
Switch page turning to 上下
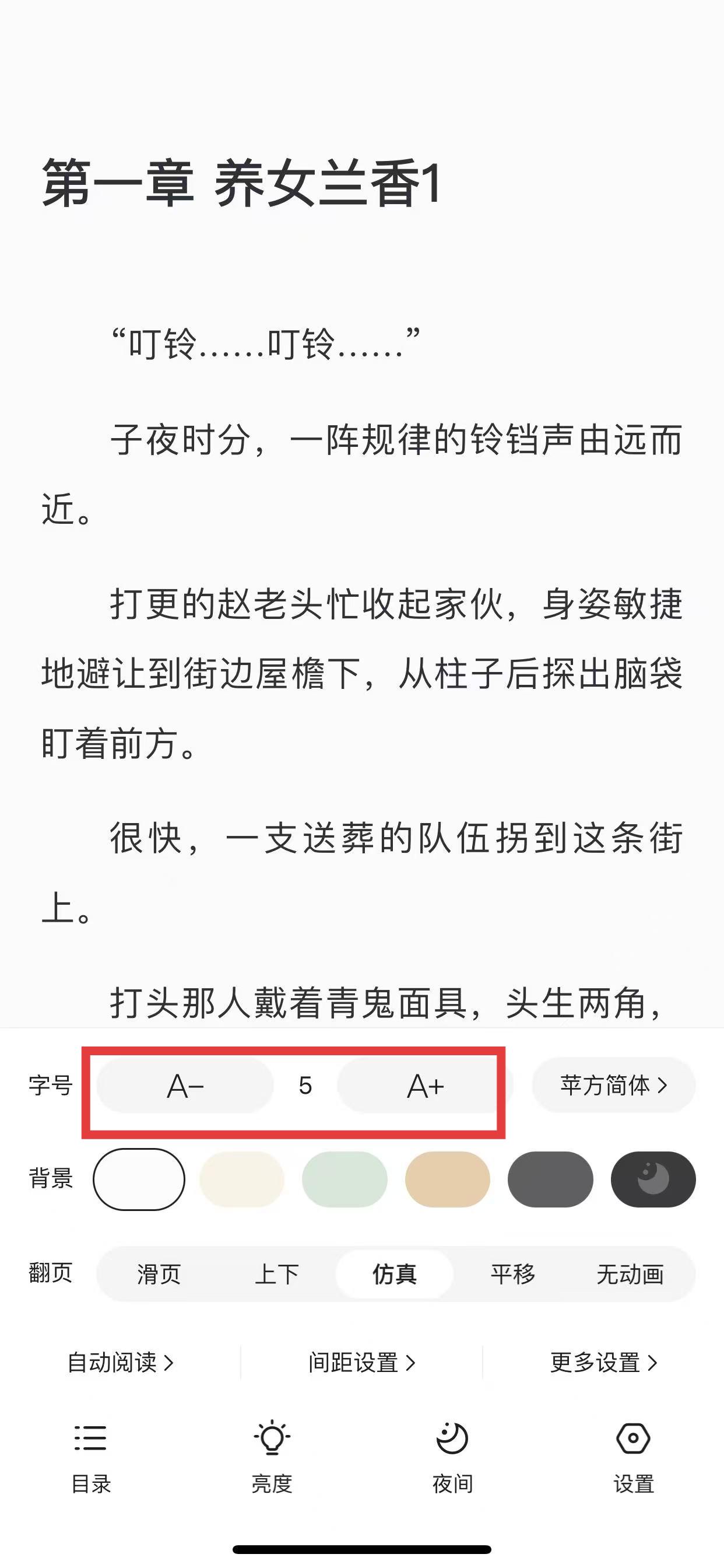pyautogui.click(x=276, y=1274)
